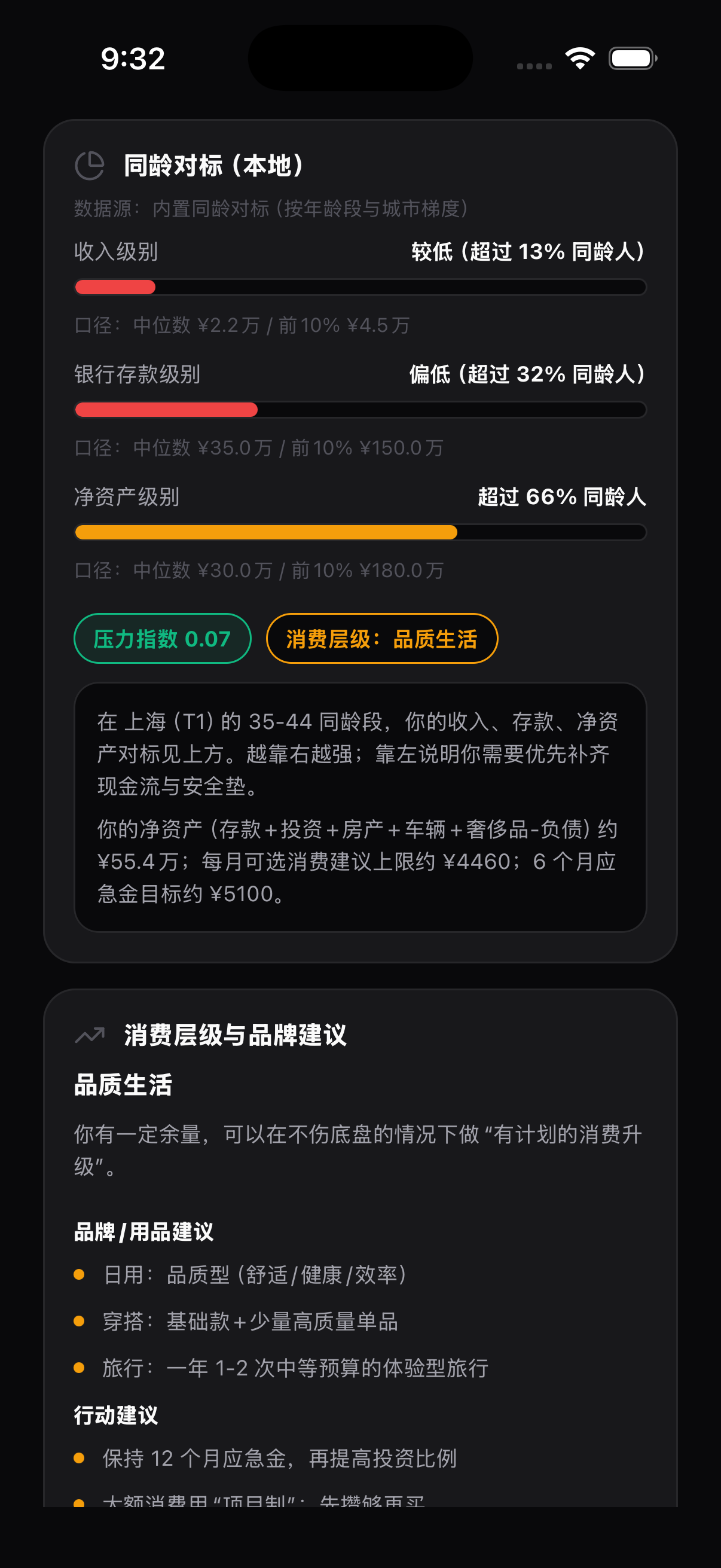Click the pie chart icon beside 同龄对标
Screen dimensions: 721x1568
pos(89,166)
